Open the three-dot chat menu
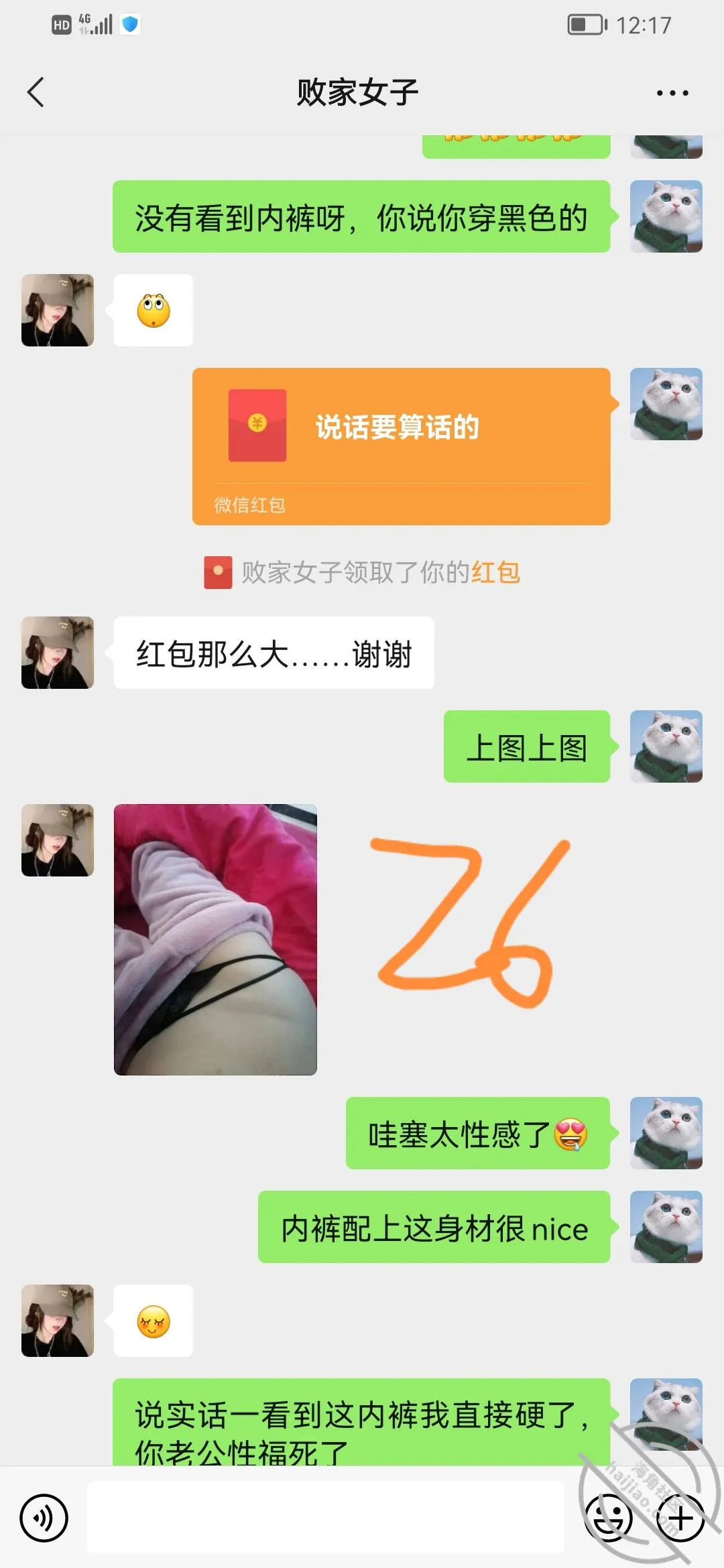 672,93
